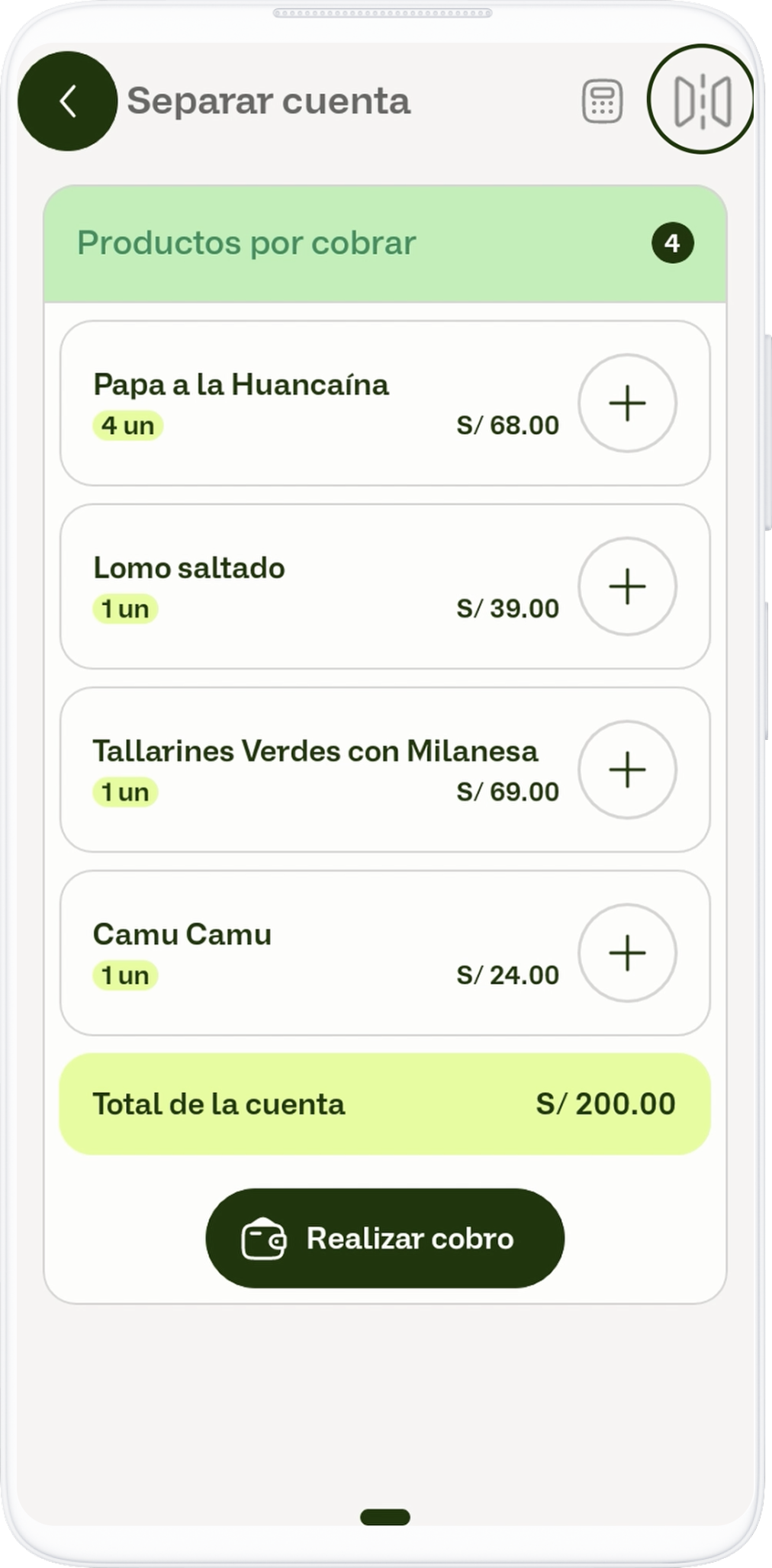Viewport: 772px width, 1568px height.
Task: Tap Realizar cobro button
Action: 384,1239
